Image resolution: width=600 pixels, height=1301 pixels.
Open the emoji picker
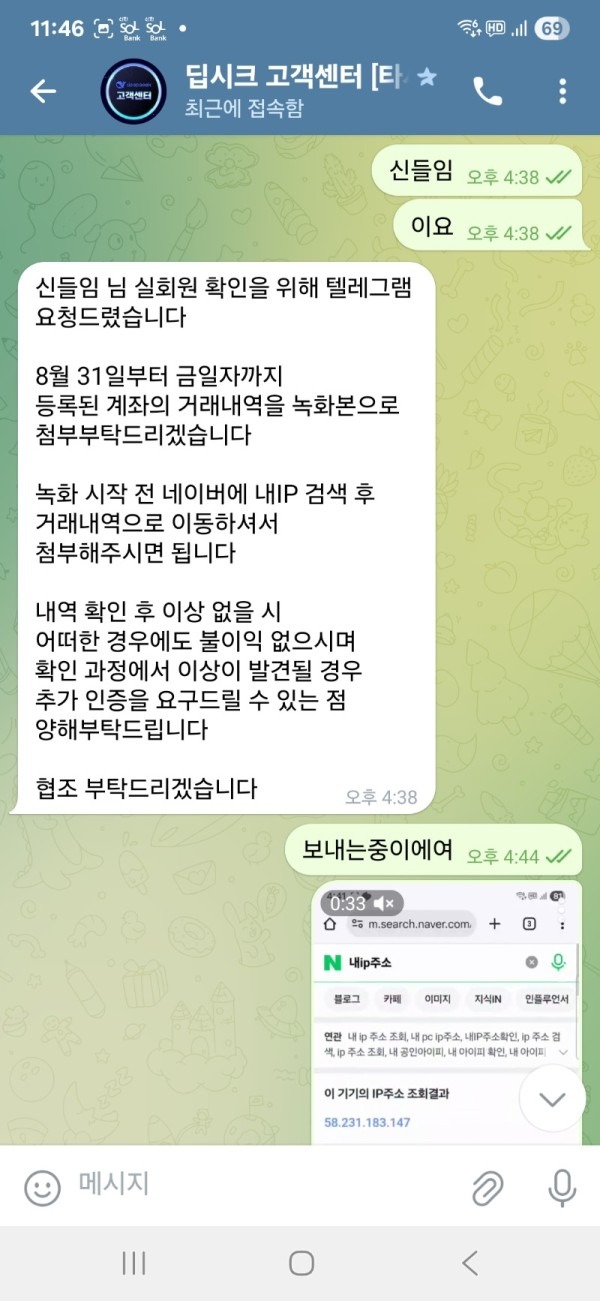pos(42,1187)
